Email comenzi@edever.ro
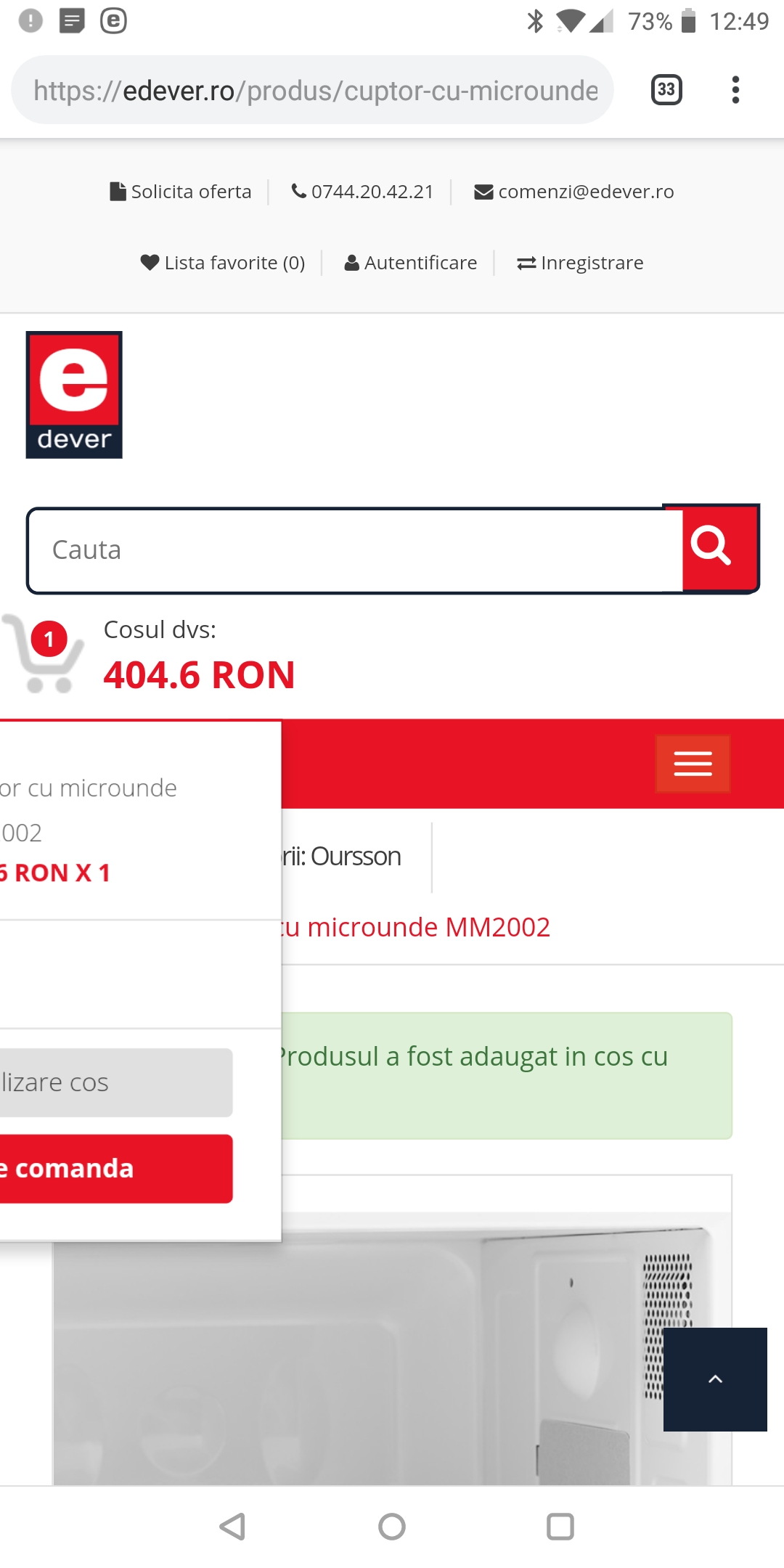The width and height of the screenshot is (784, 1568). click(573, 192)
